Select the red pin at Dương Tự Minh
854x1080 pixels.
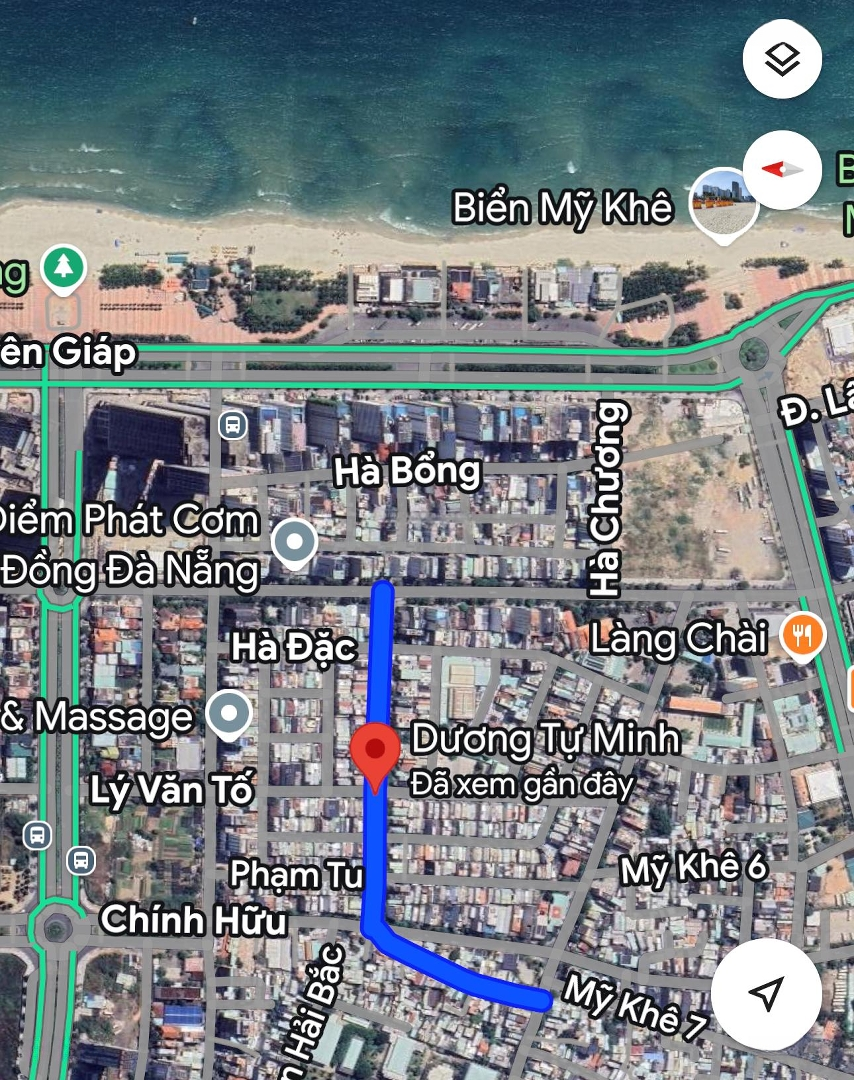(376, 754)
